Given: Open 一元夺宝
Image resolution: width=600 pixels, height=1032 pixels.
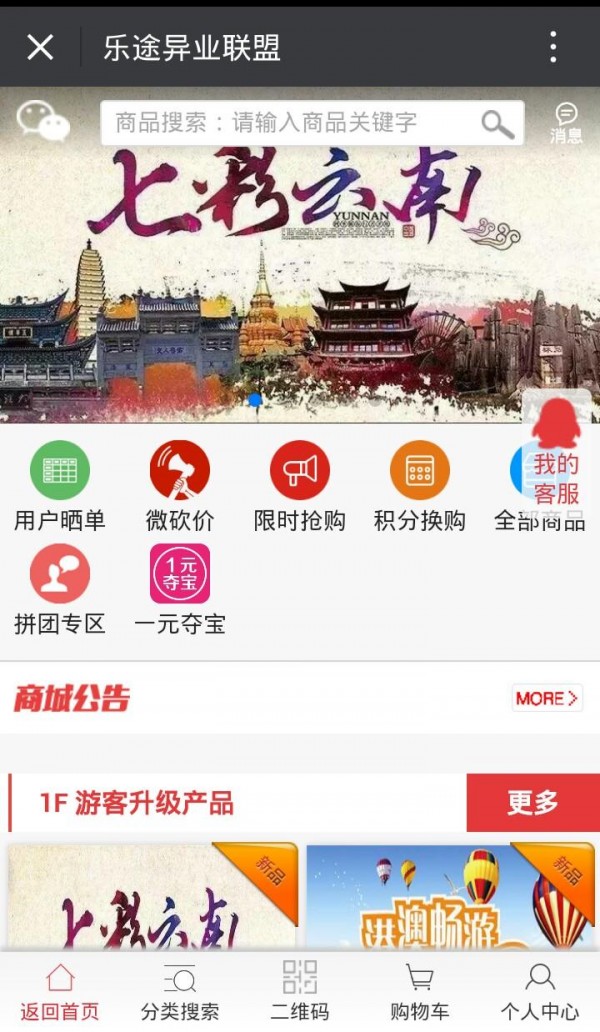Looking at the screenshot, I should pos(180,590).
